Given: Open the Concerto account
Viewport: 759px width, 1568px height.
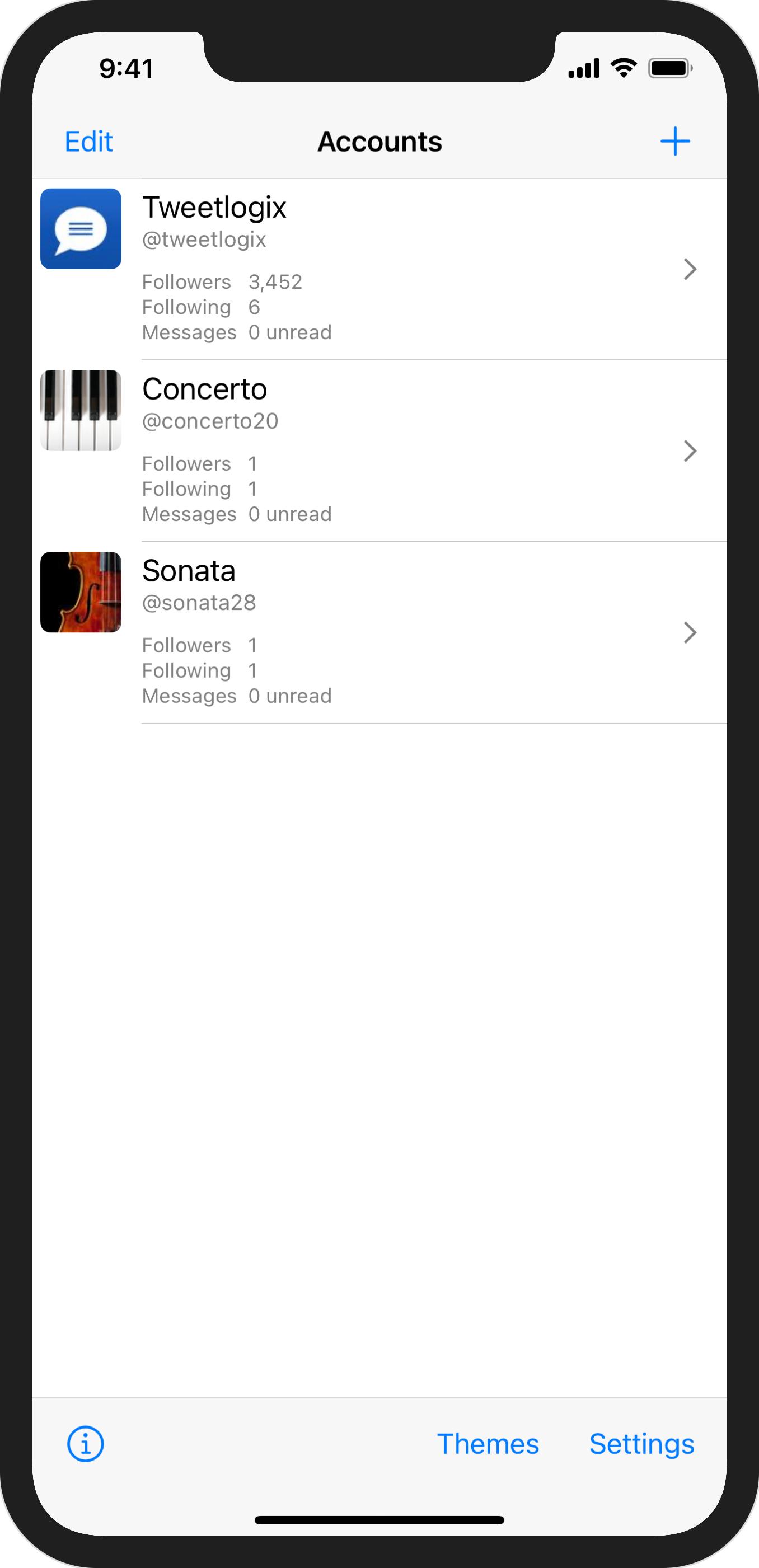Looking at the screenshot, I should tap(378, 450).
